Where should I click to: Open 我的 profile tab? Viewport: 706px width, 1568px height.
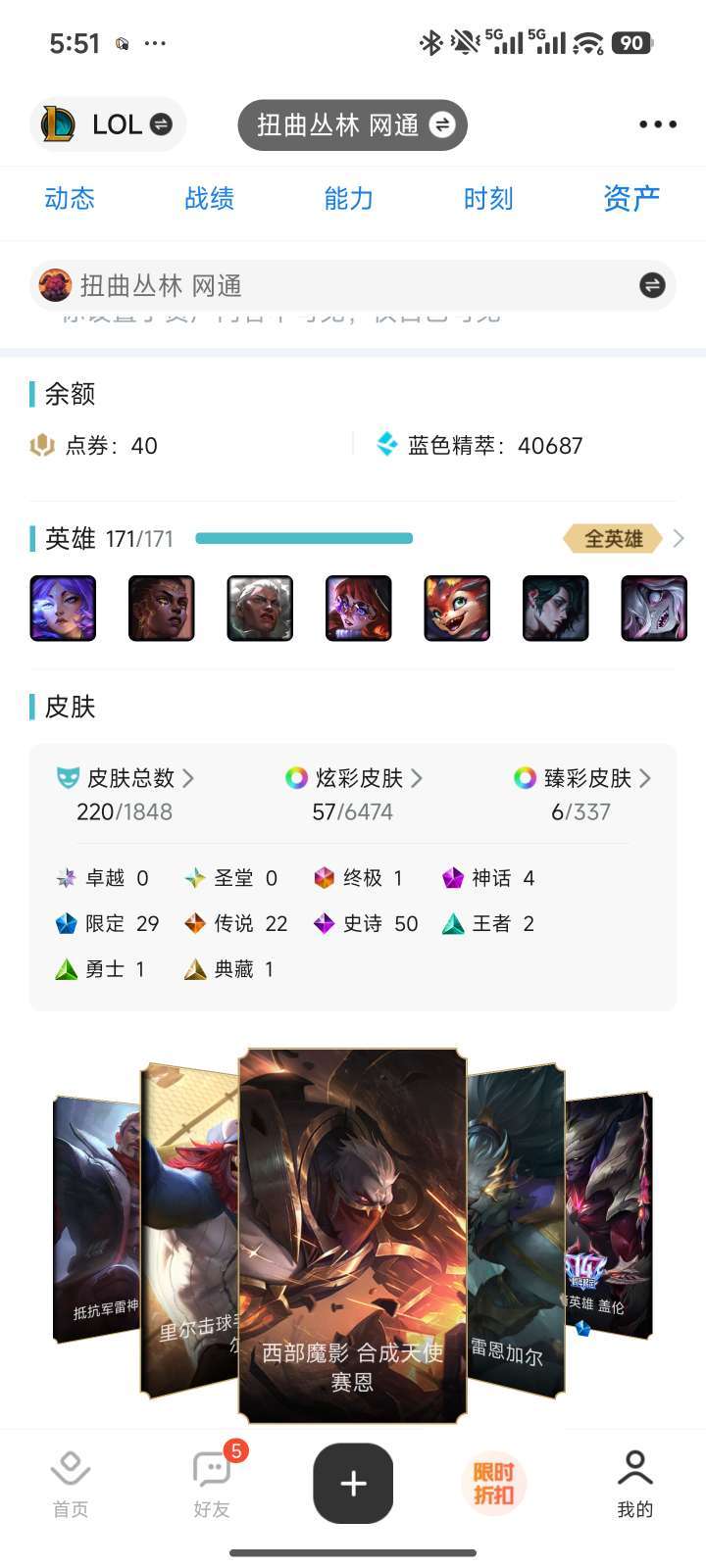coord(634,1483)
